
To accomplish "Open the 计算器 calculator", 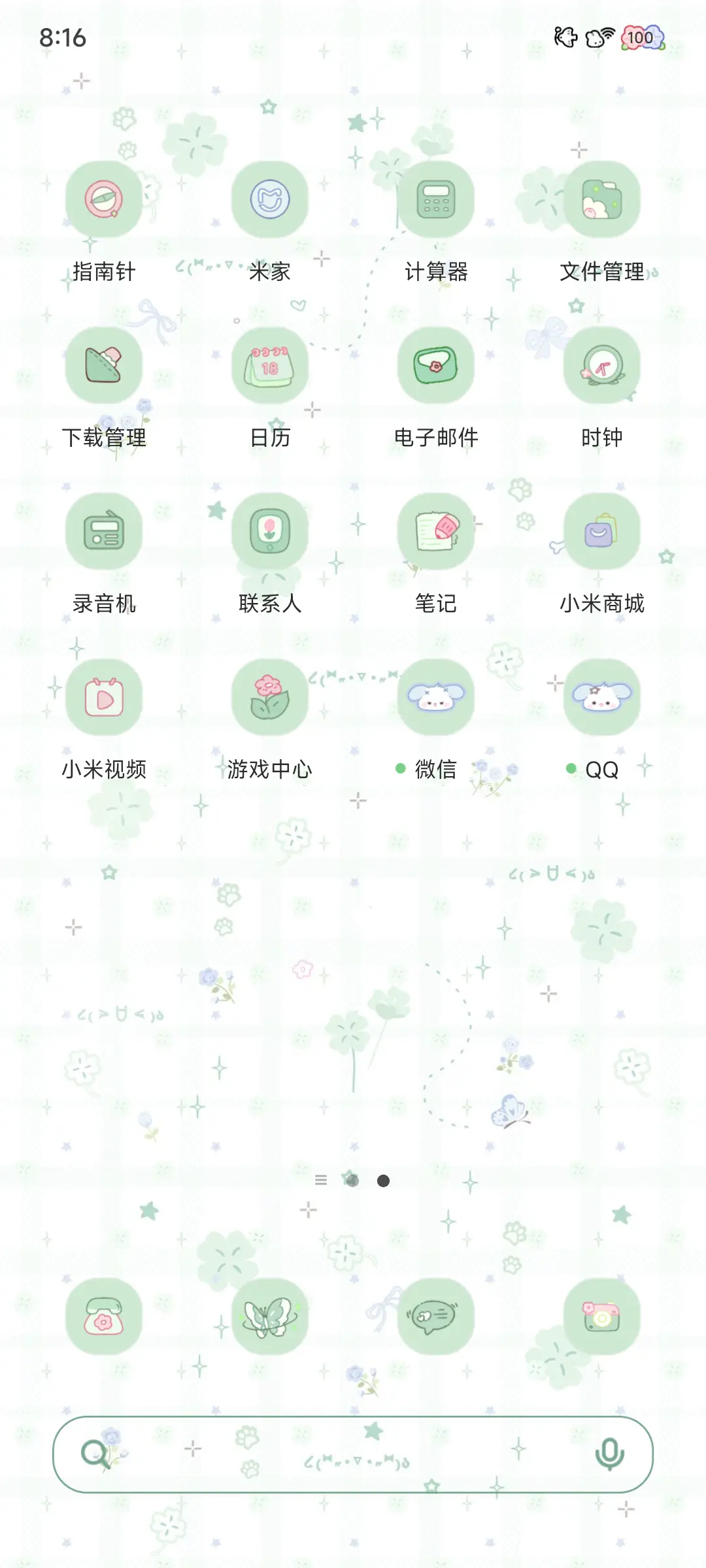I will pos(436,199).
